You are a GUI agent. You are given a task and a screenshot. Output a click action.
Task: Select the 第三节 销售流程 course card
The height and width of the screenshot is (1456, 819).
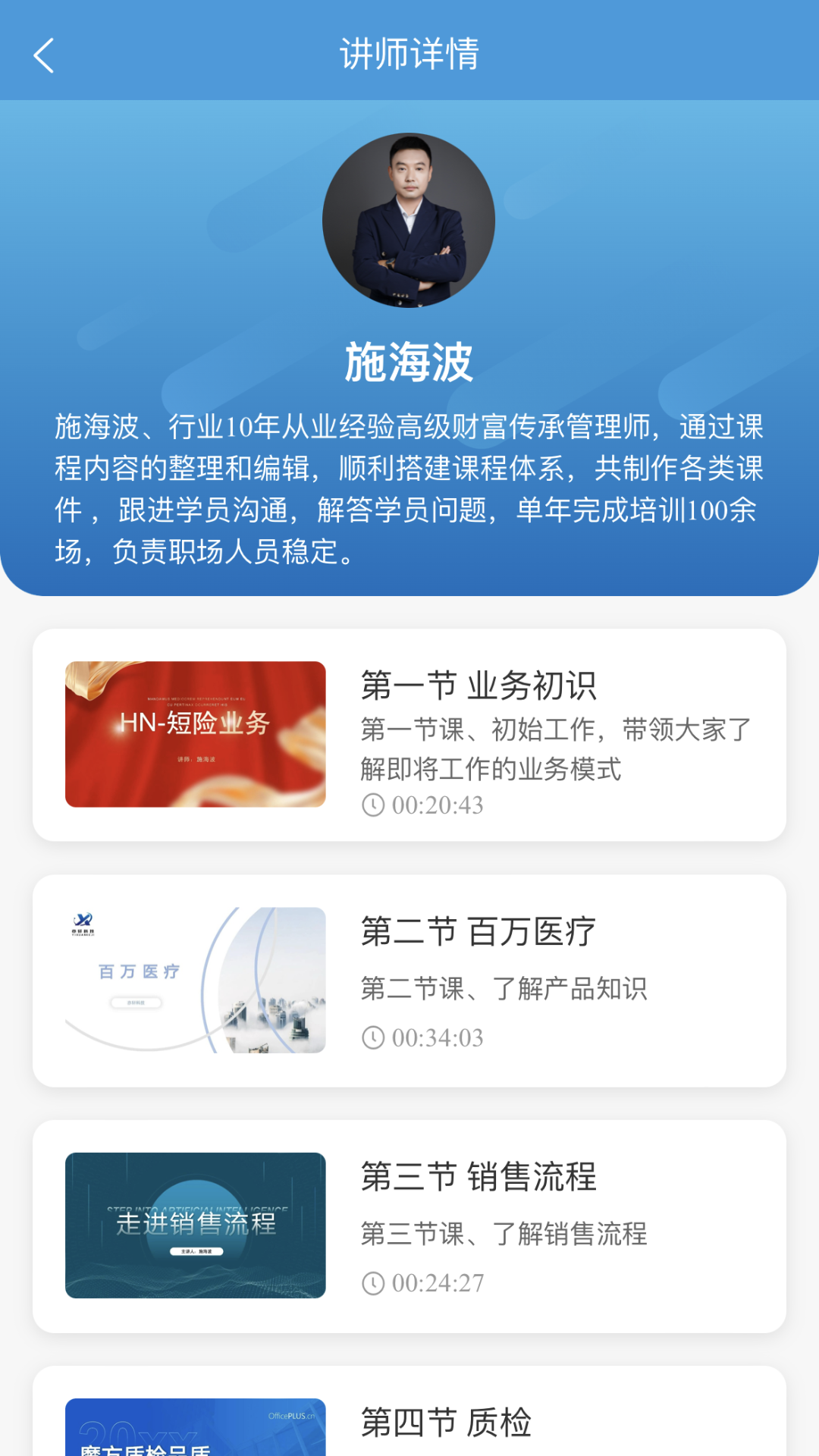coord(409,1225)
